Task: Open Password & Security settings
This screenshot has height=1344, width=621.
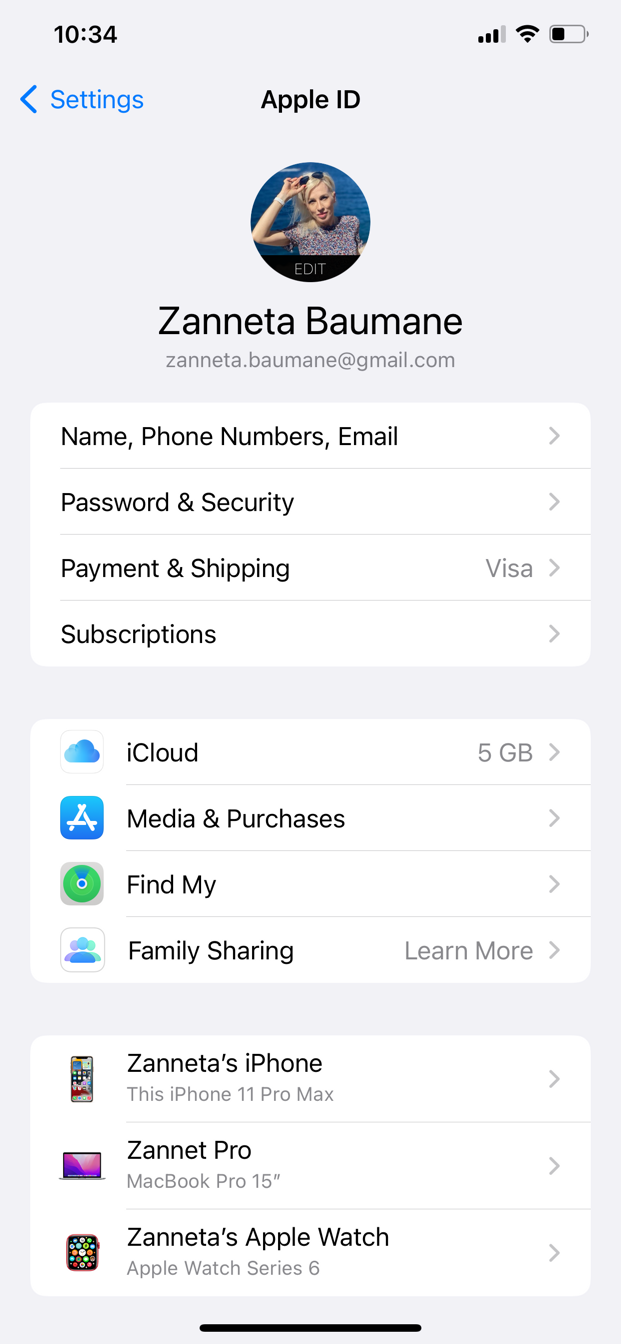Action: (310, 502)
